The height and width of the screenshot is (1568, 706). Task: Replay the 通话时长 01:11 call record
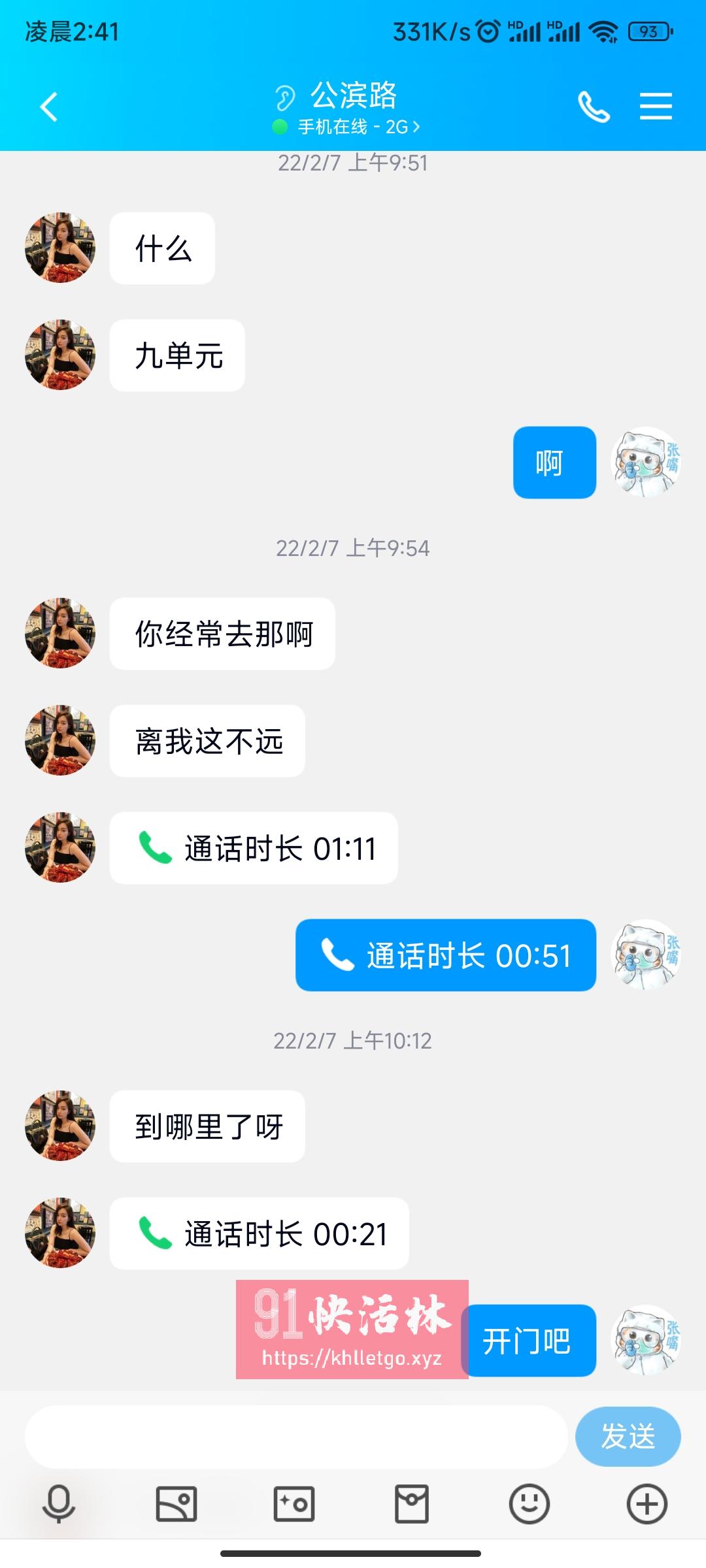(x=255, y=848)
